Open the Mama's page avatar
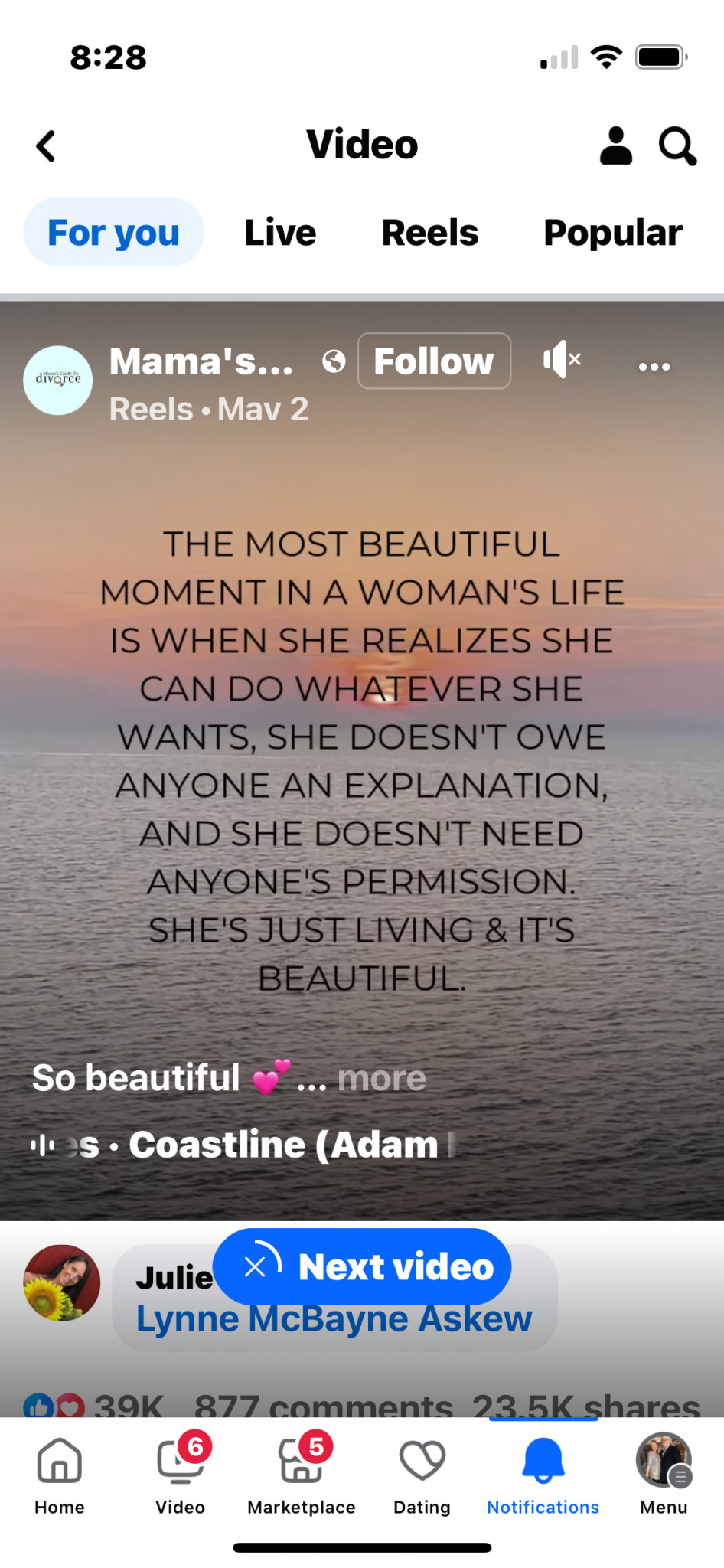 tap(58, 381)
